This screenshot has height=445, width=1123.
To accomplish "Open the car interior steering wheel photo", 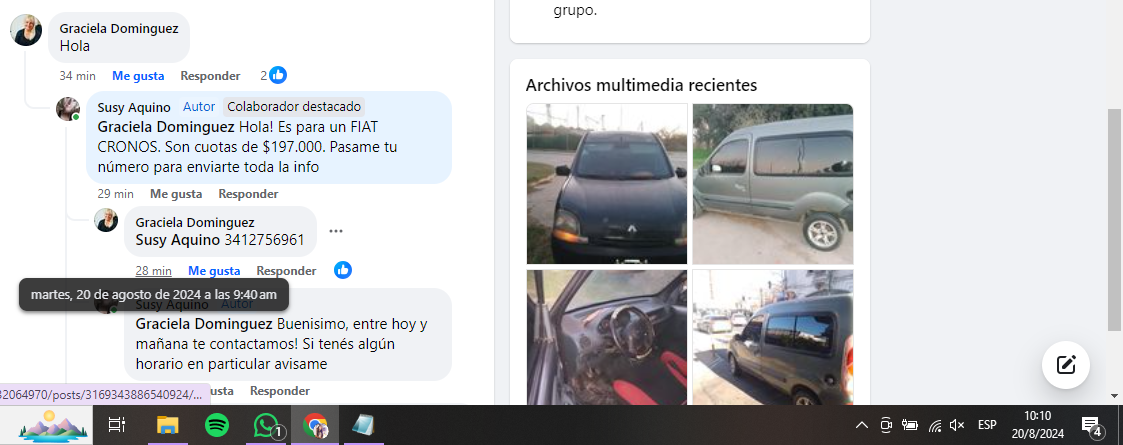I will click(x=607, y=335).
